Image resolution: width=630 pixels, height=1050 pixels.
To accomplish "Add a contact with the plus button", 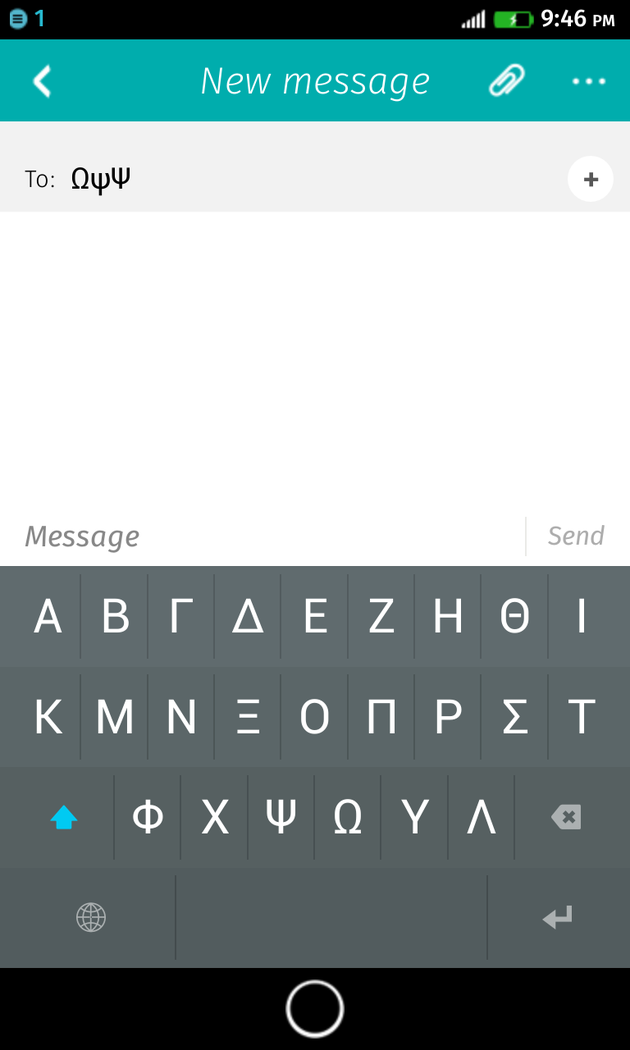I will [590, 180].
